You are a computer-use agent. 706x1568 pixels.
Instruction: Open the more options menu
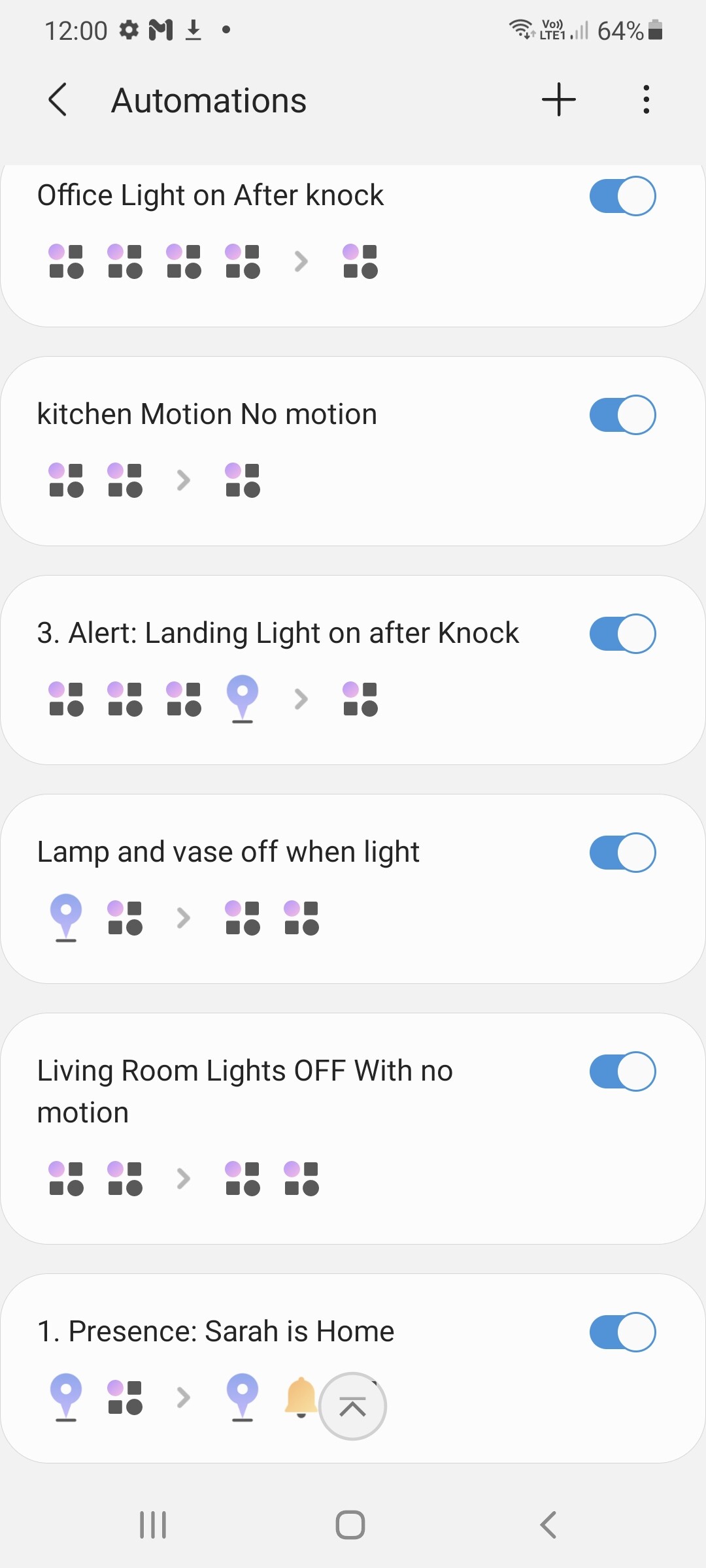(646, 100)
